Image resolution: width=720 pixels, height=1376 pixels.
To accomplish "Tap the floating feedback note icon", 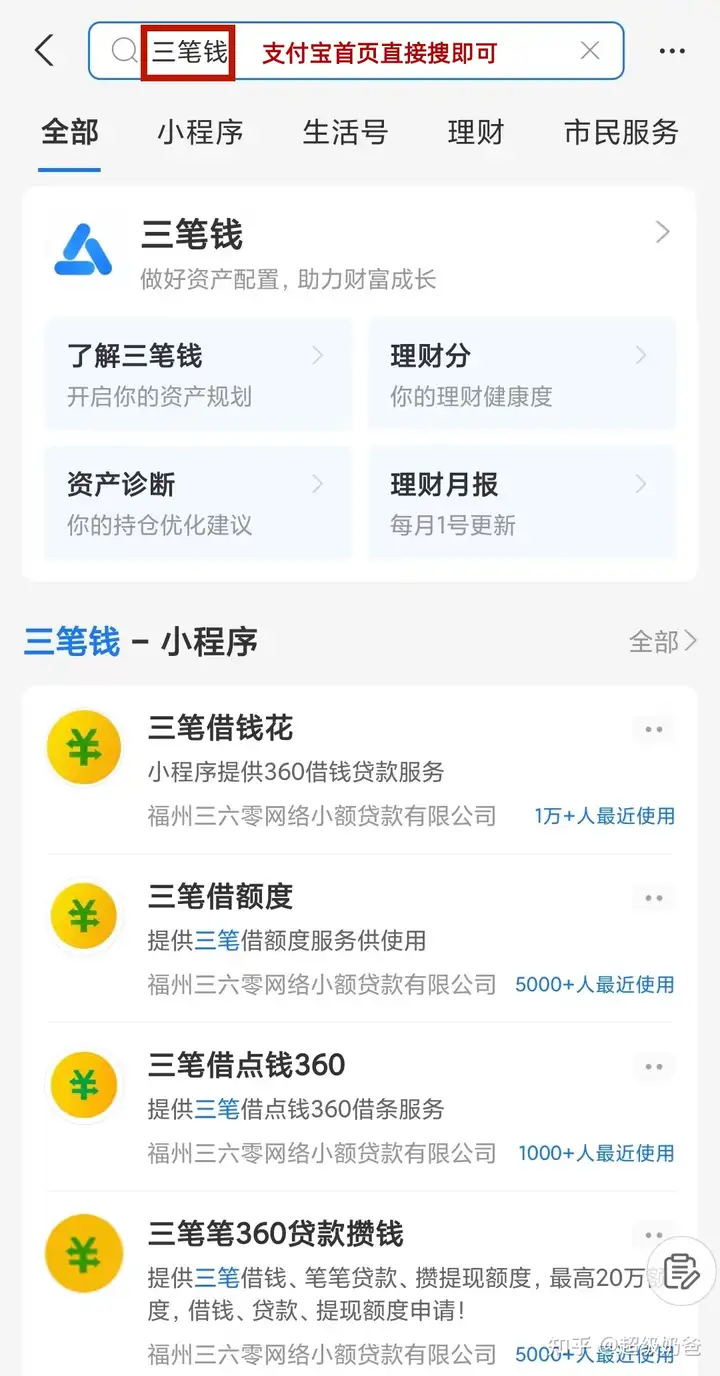I will coord(682,1271).
